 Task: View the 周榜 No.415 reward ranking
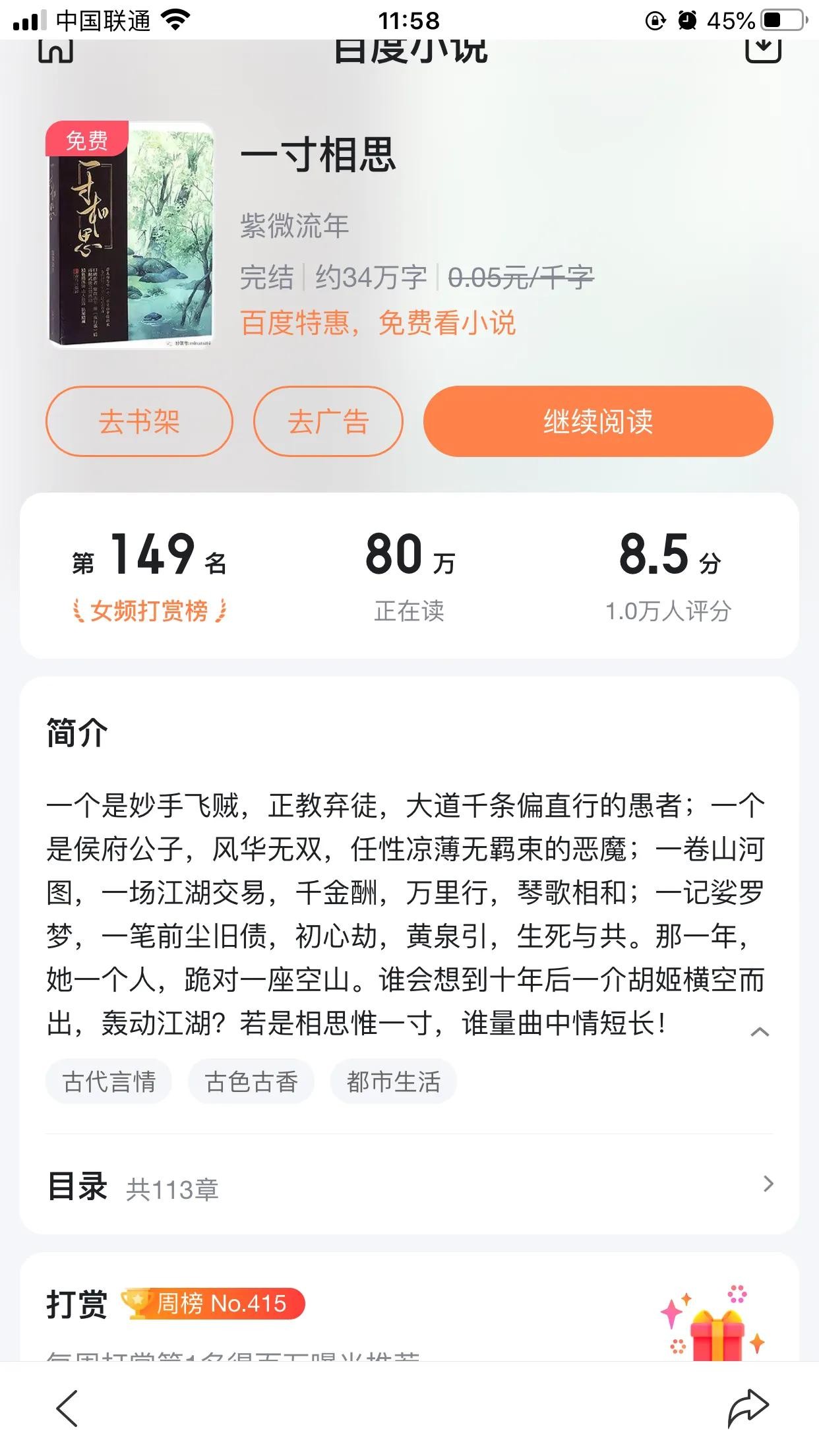pos(214,1304)
